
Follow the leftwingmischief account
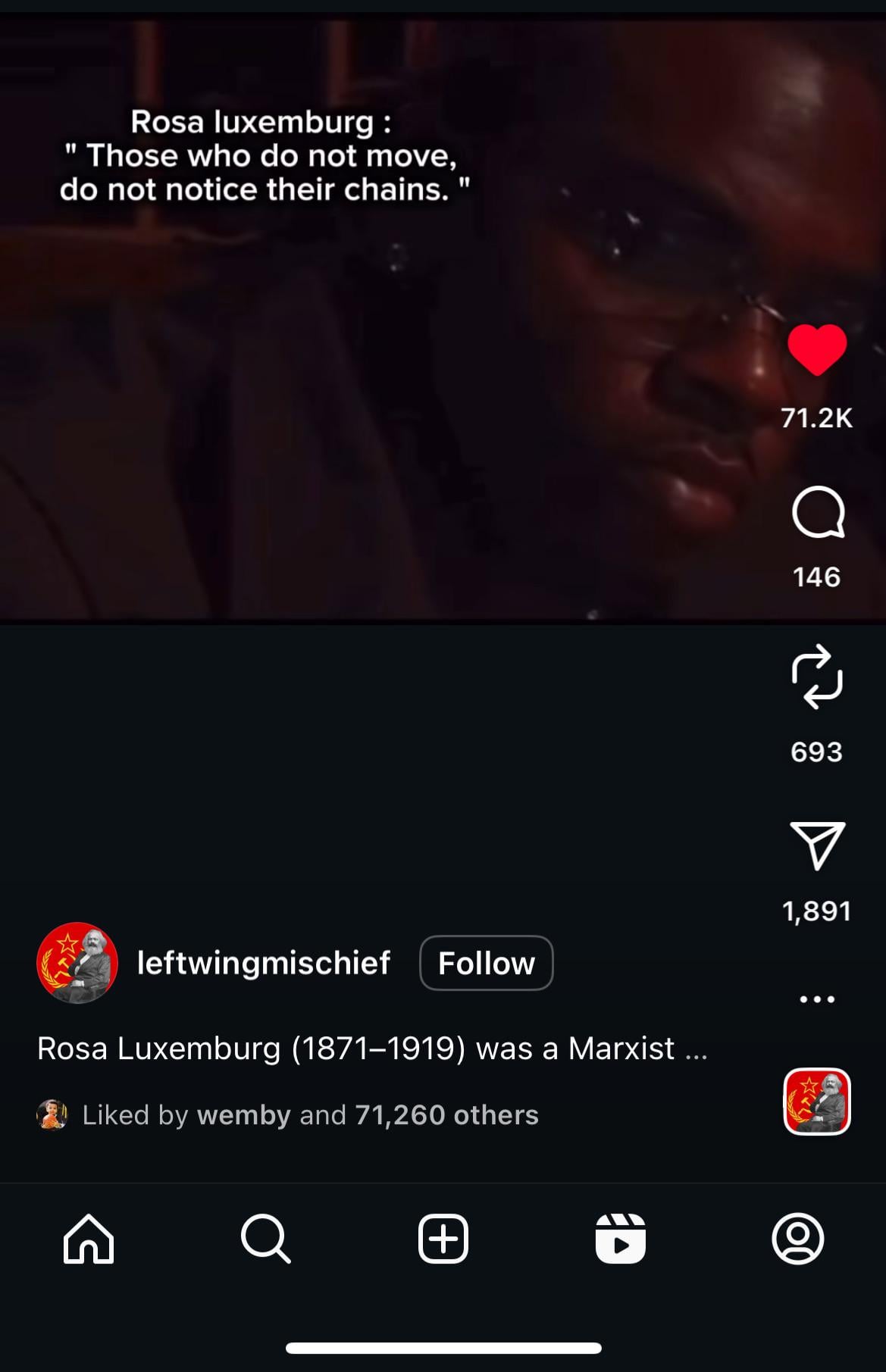tap(486, 963)
